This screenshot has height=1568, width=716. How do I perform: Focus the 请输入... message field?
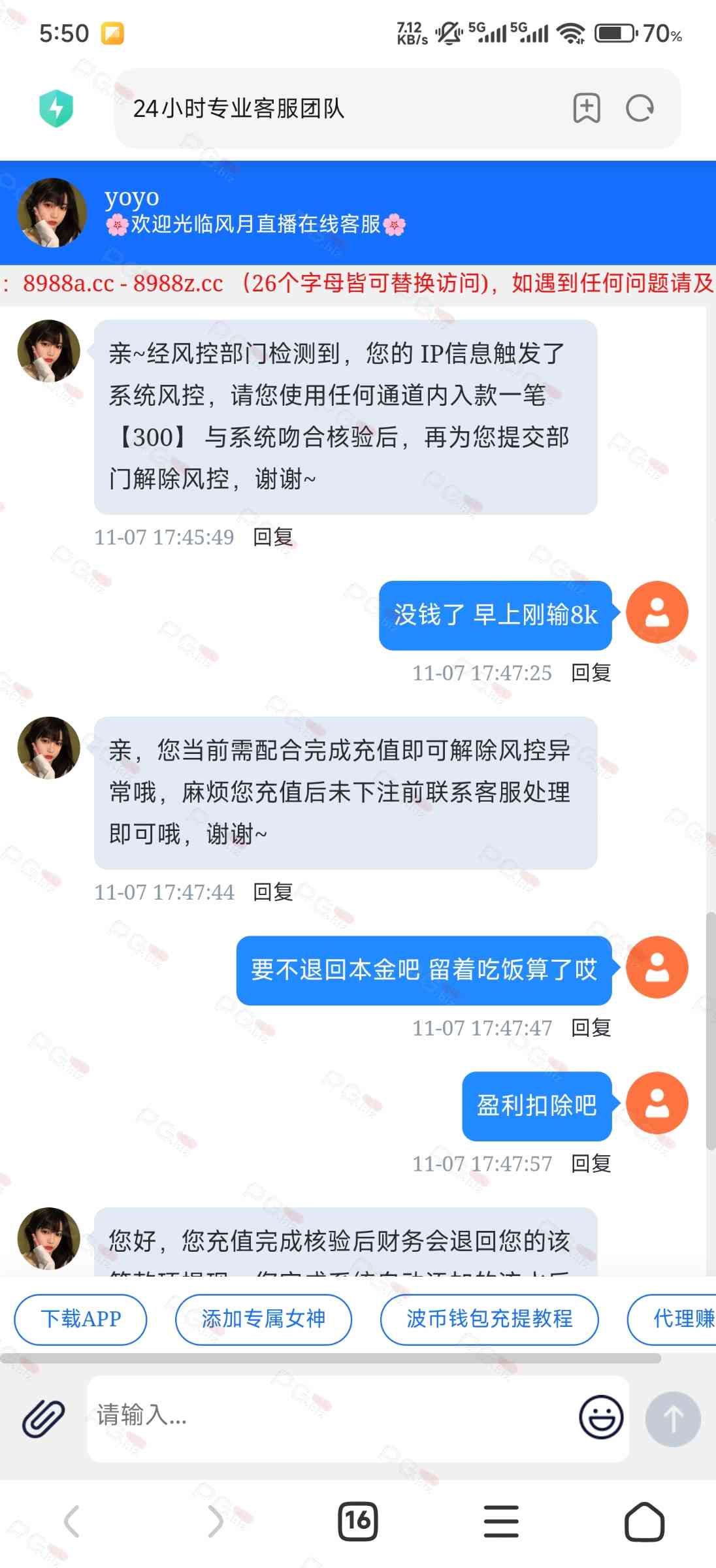[x=327, y=1417]
